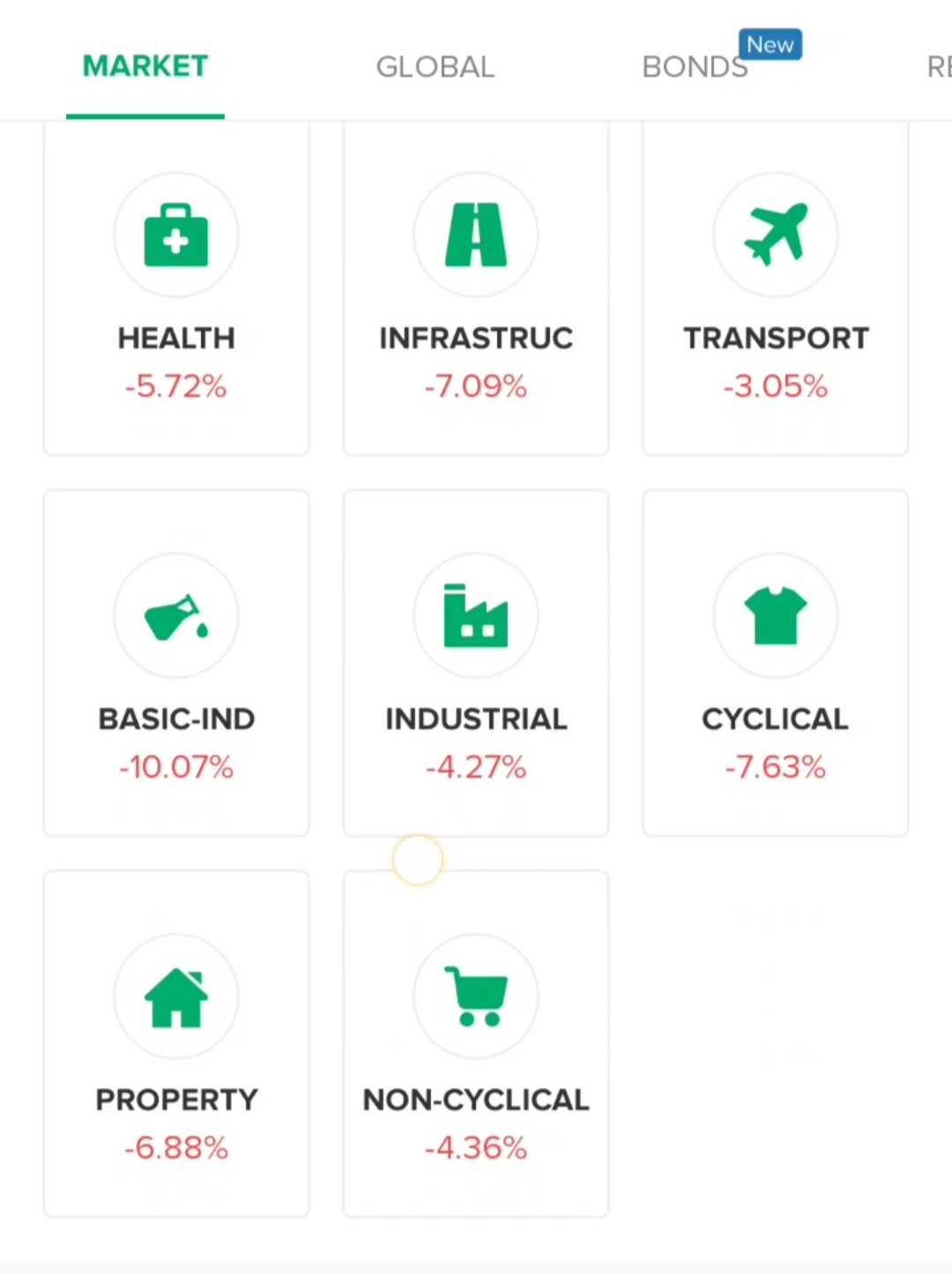Viewport: 952px width, 1273px height.
Task: Switch to the Global tab
Action: point(435,67)
